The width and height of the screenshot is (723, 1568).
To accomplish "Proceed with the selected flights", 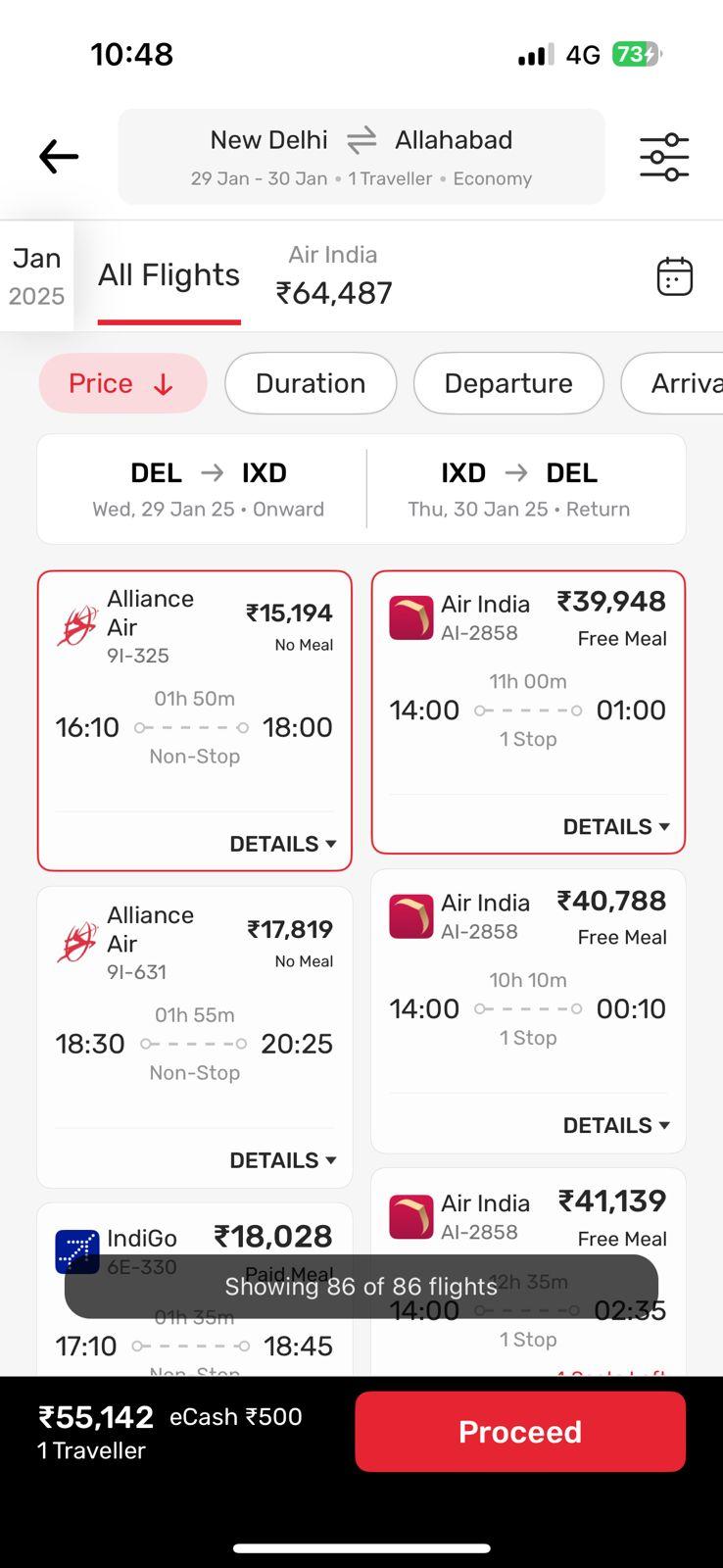I will pyautogui.click(x=519, y=1432).
